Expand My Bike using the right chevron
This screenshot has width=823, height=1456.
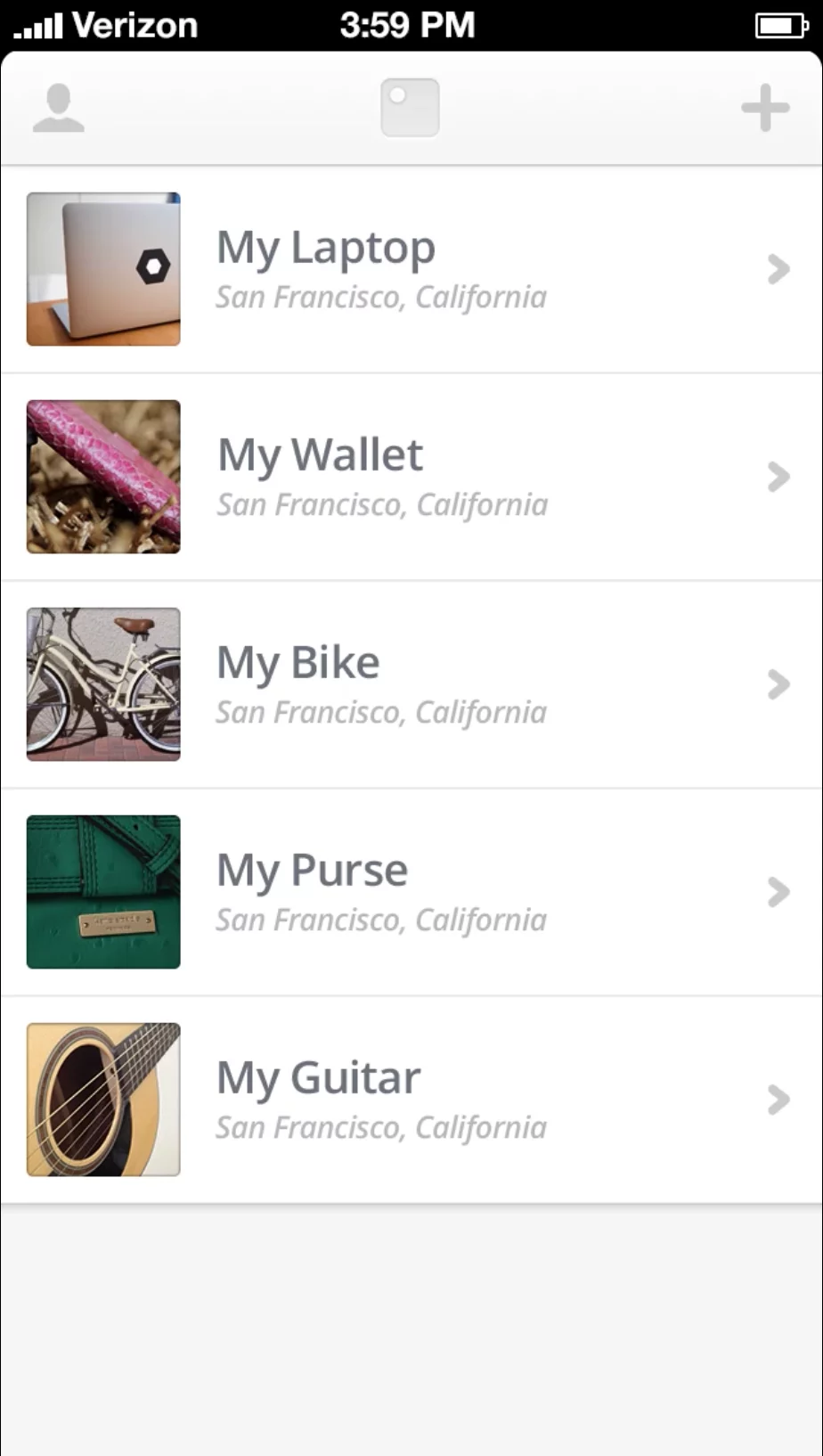coord(777,684)
